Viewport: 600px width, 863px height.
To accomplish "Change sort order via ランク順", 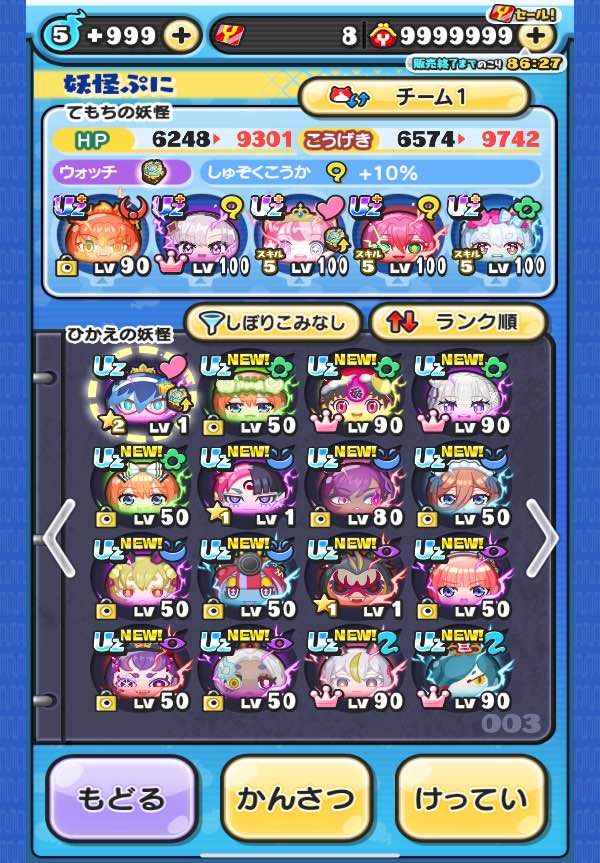I will pos(458,322).
